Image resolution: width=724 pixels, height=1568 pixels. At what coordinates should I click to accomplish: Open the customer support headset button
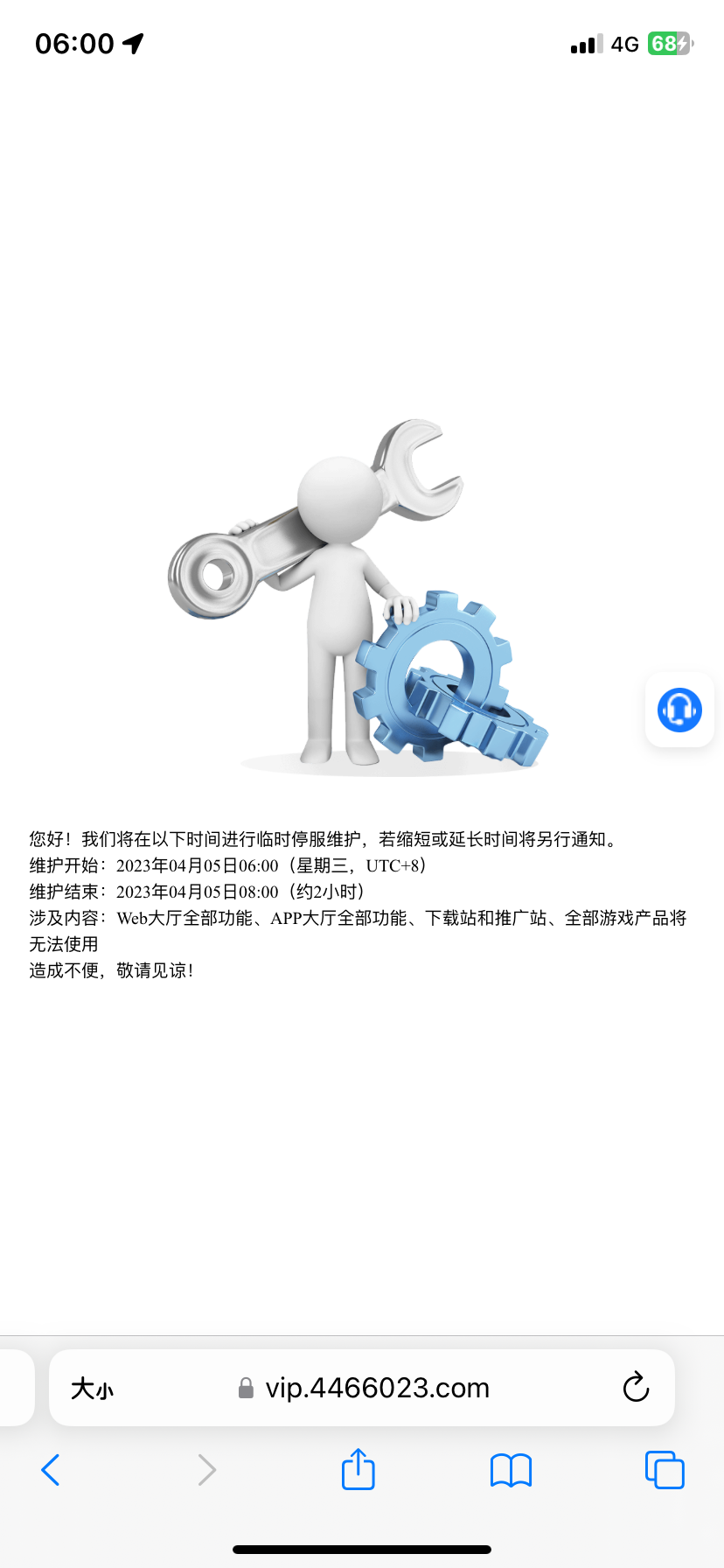[x=679, y=710]
